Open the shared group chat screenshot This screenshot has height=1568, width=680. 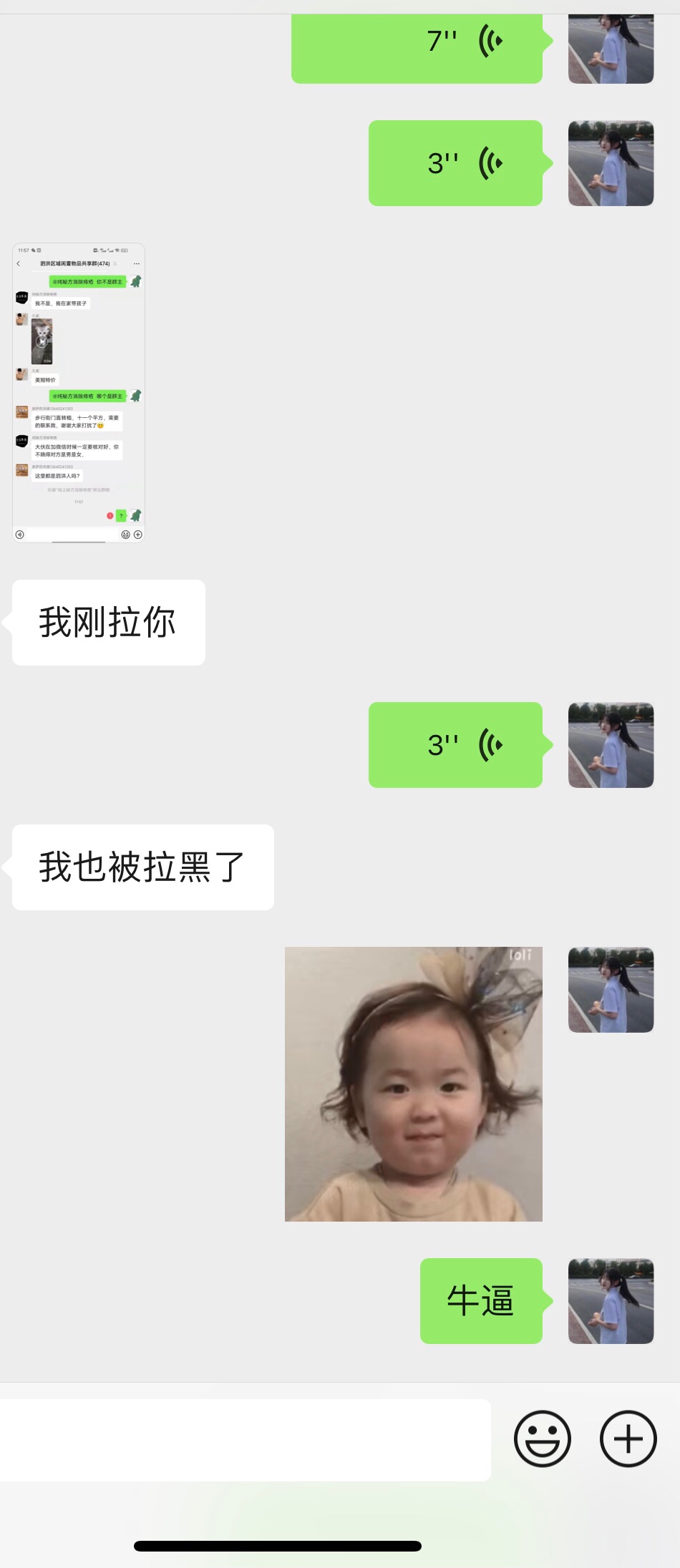pyautogui.click(x=79, y=393)
